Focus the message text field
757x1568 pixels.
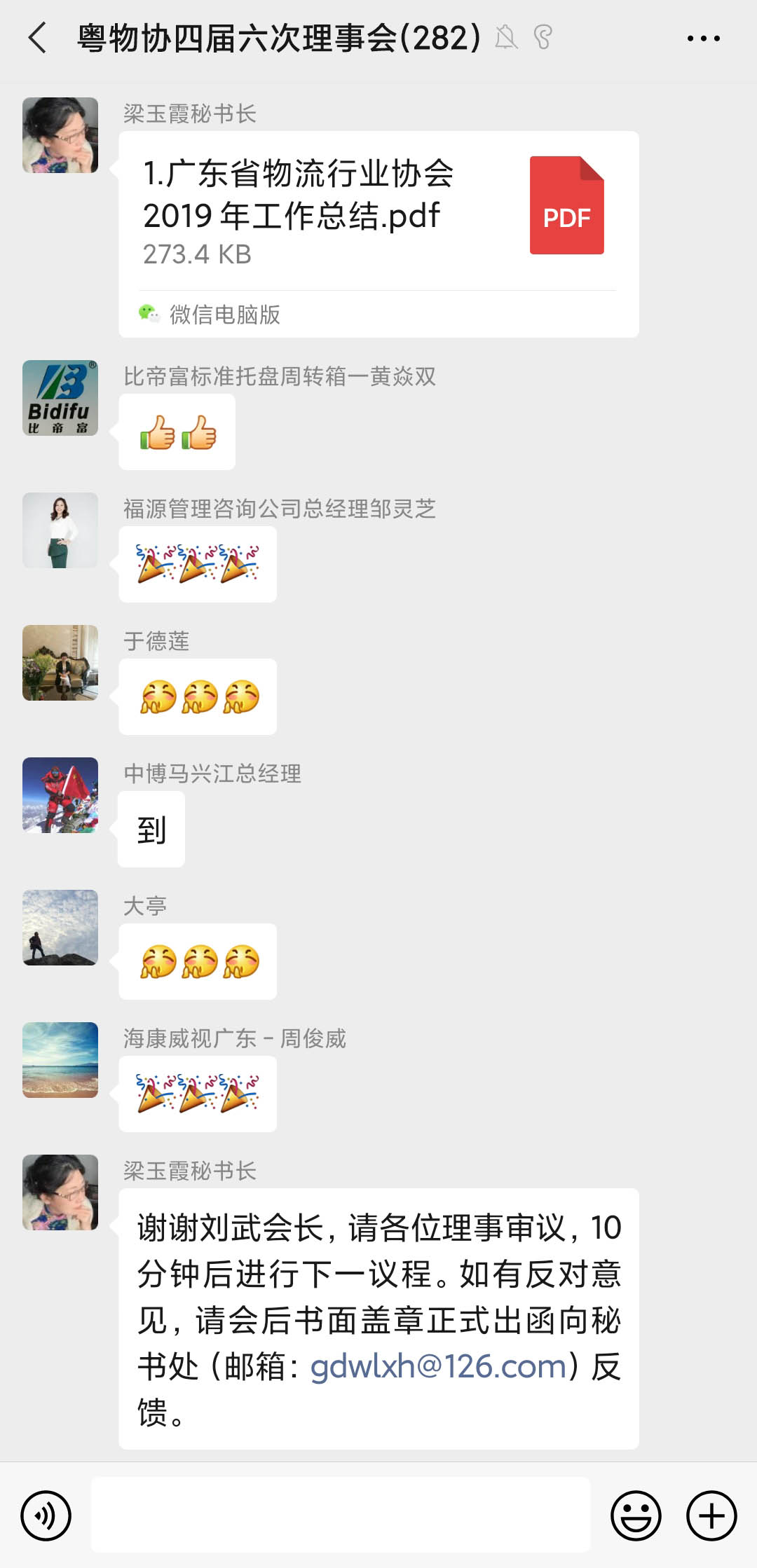[341, 1515]
